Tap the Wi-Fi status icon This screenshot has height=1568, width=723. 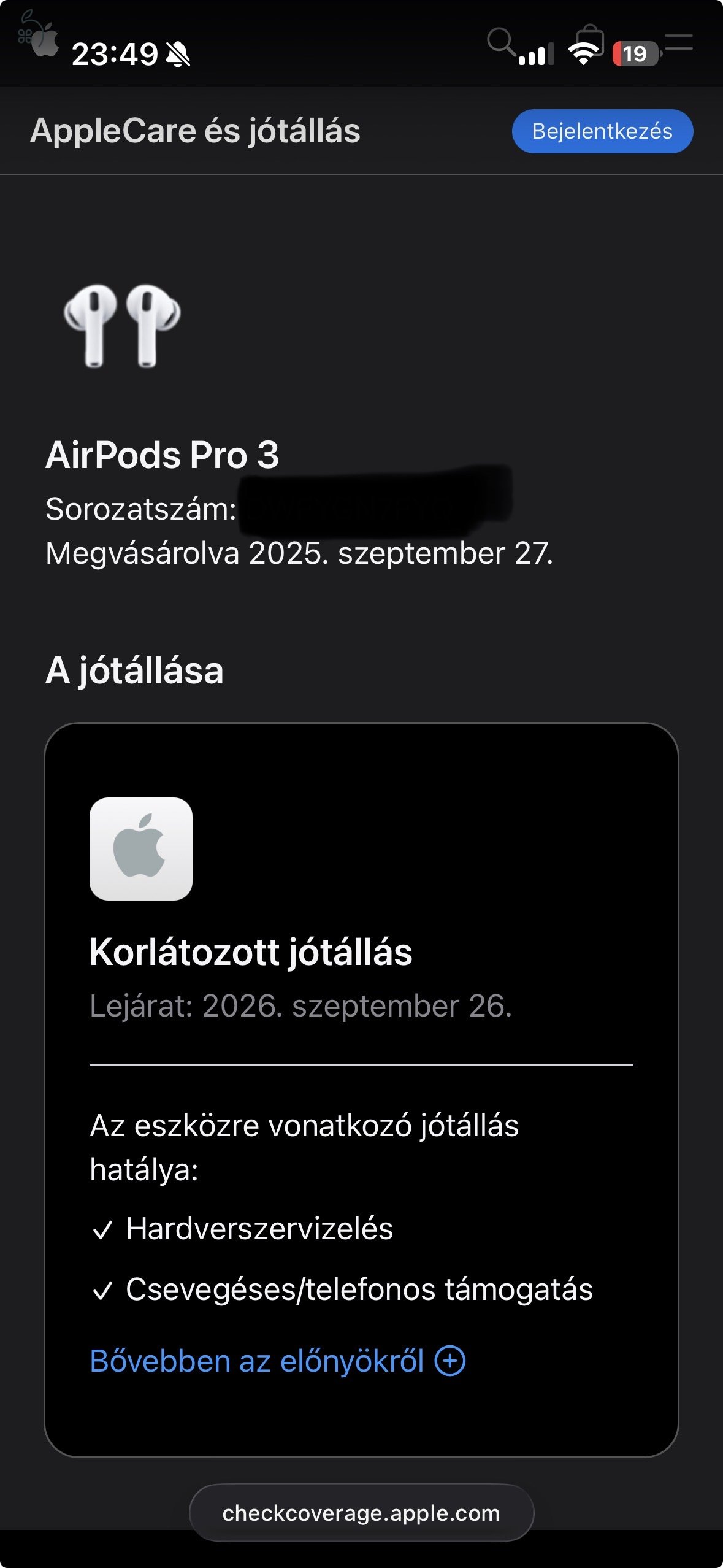click(x=583, y=55)
